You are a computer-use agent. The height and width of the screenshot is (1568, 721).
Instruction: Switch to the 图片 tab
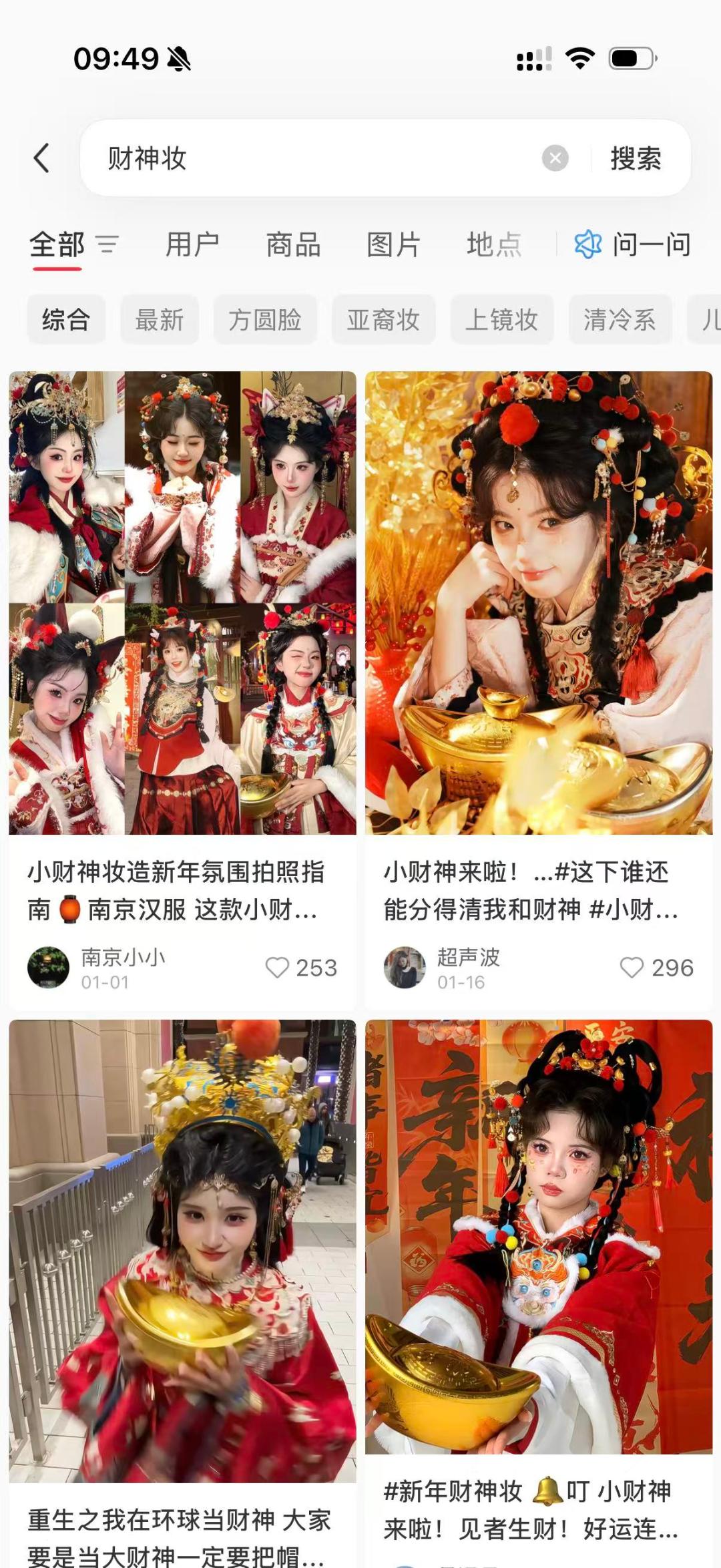(x=393, y=244)
